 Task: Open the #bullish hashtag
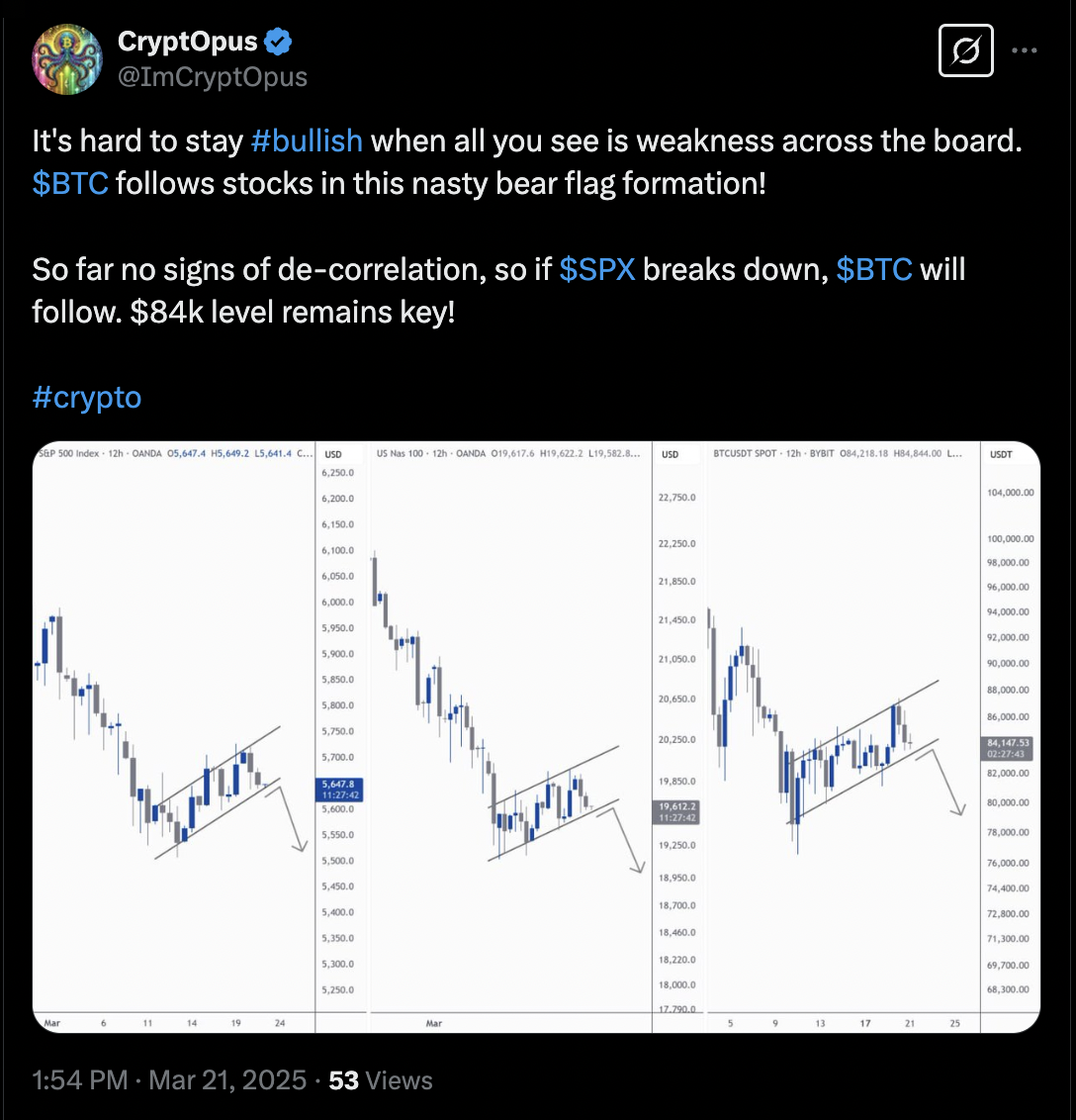307,140
